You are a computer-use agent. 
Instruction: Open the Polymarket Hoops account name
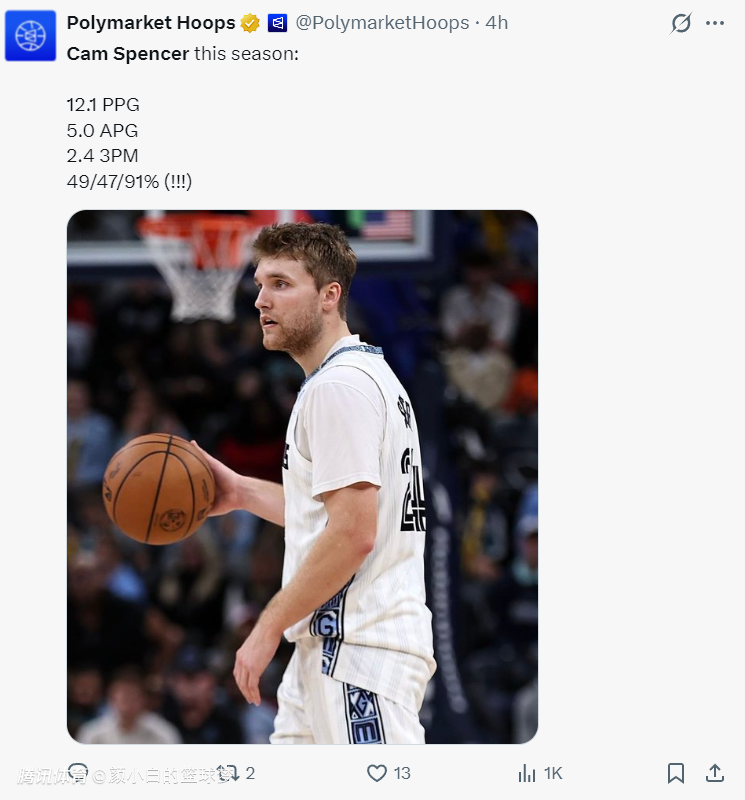pos(151,22)
